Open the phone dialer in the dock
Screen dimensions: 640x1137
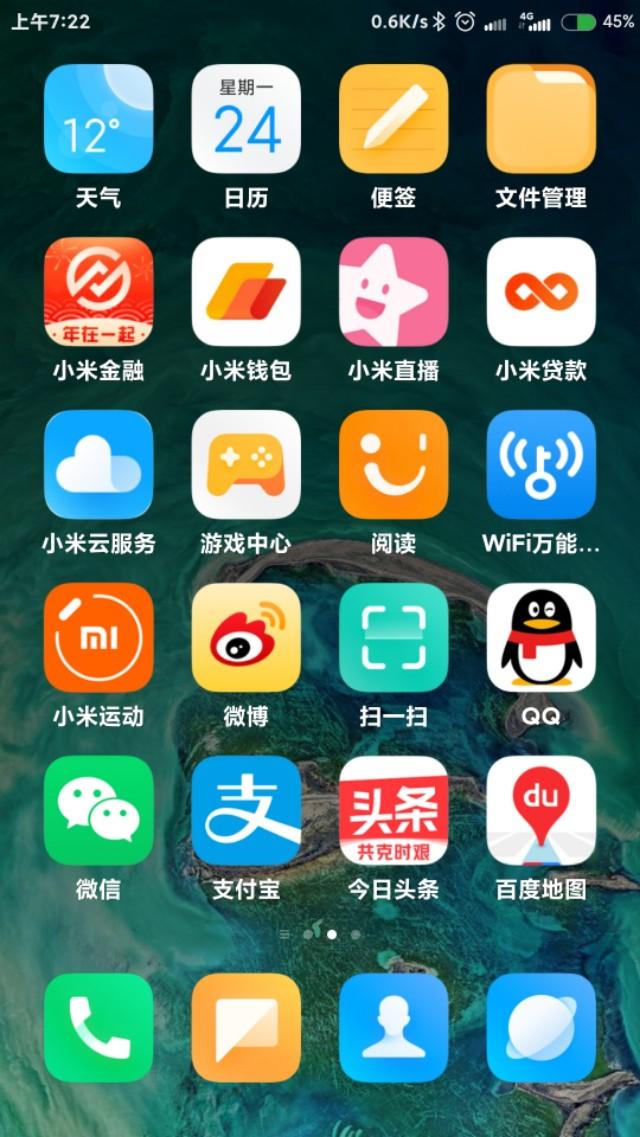pyautogui.click(x=99, y=1028)
